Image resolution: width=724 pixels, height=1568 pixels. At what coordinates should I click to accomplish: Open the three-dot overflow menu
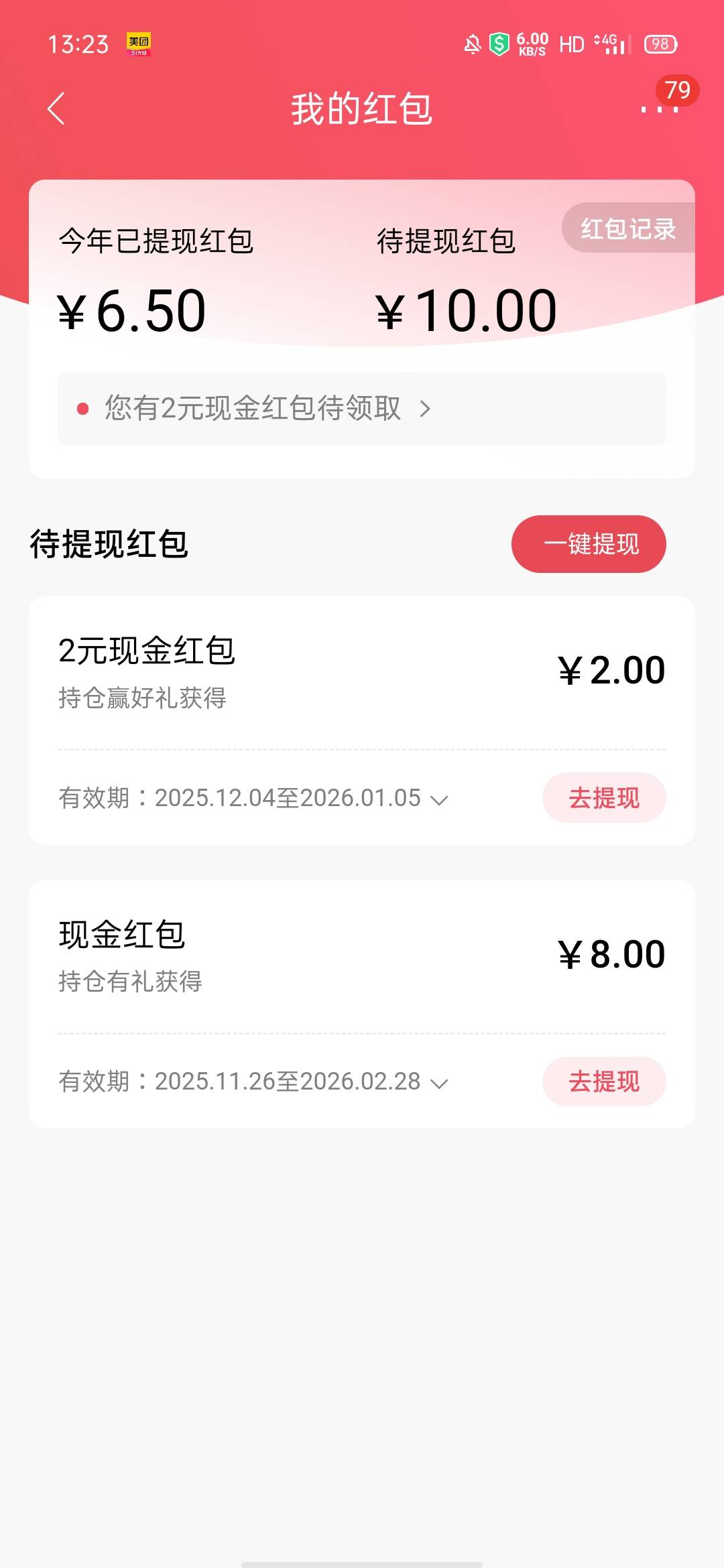pos(660,109)
